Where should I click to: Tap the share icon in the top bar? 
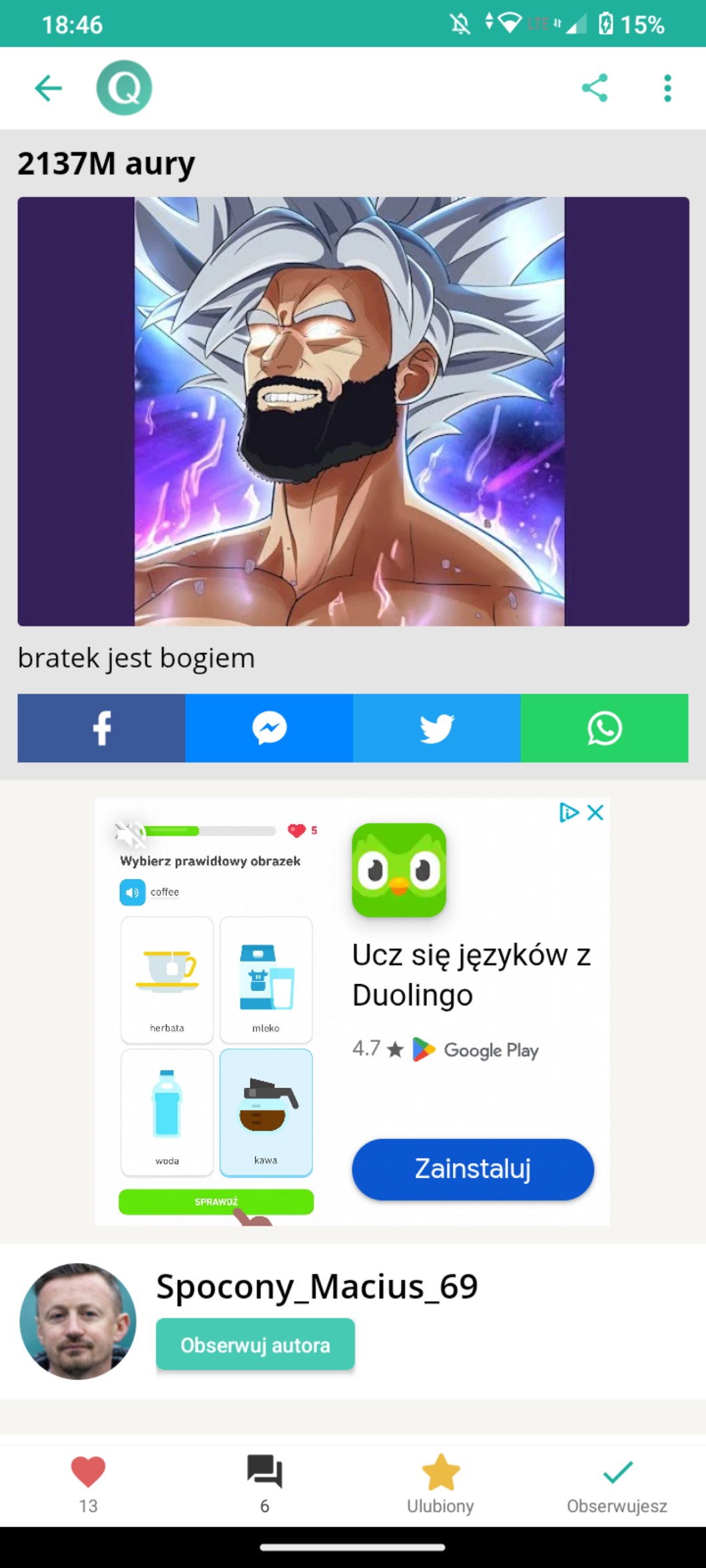(594, 88)
